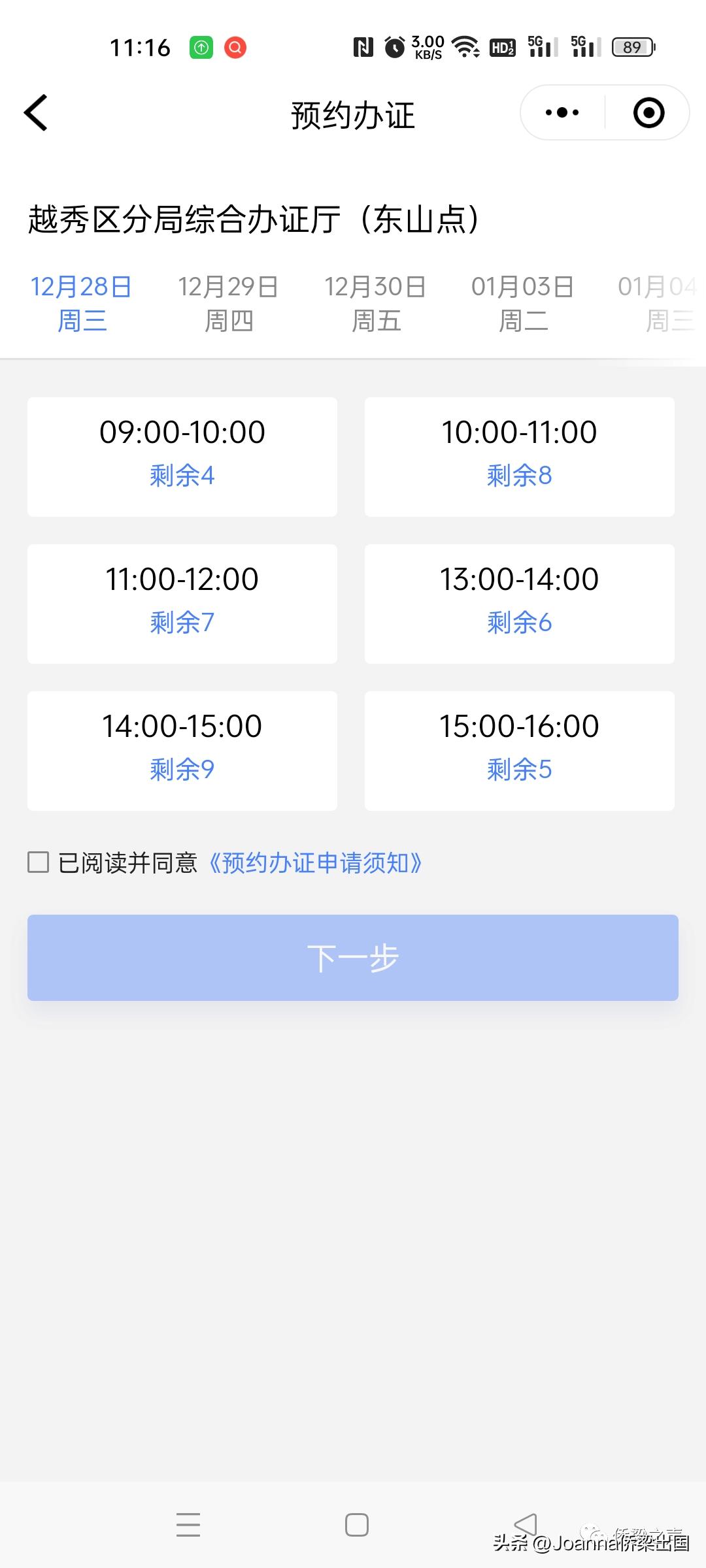Pick the 14:00-15:00 slot with 剩余9

182,750
